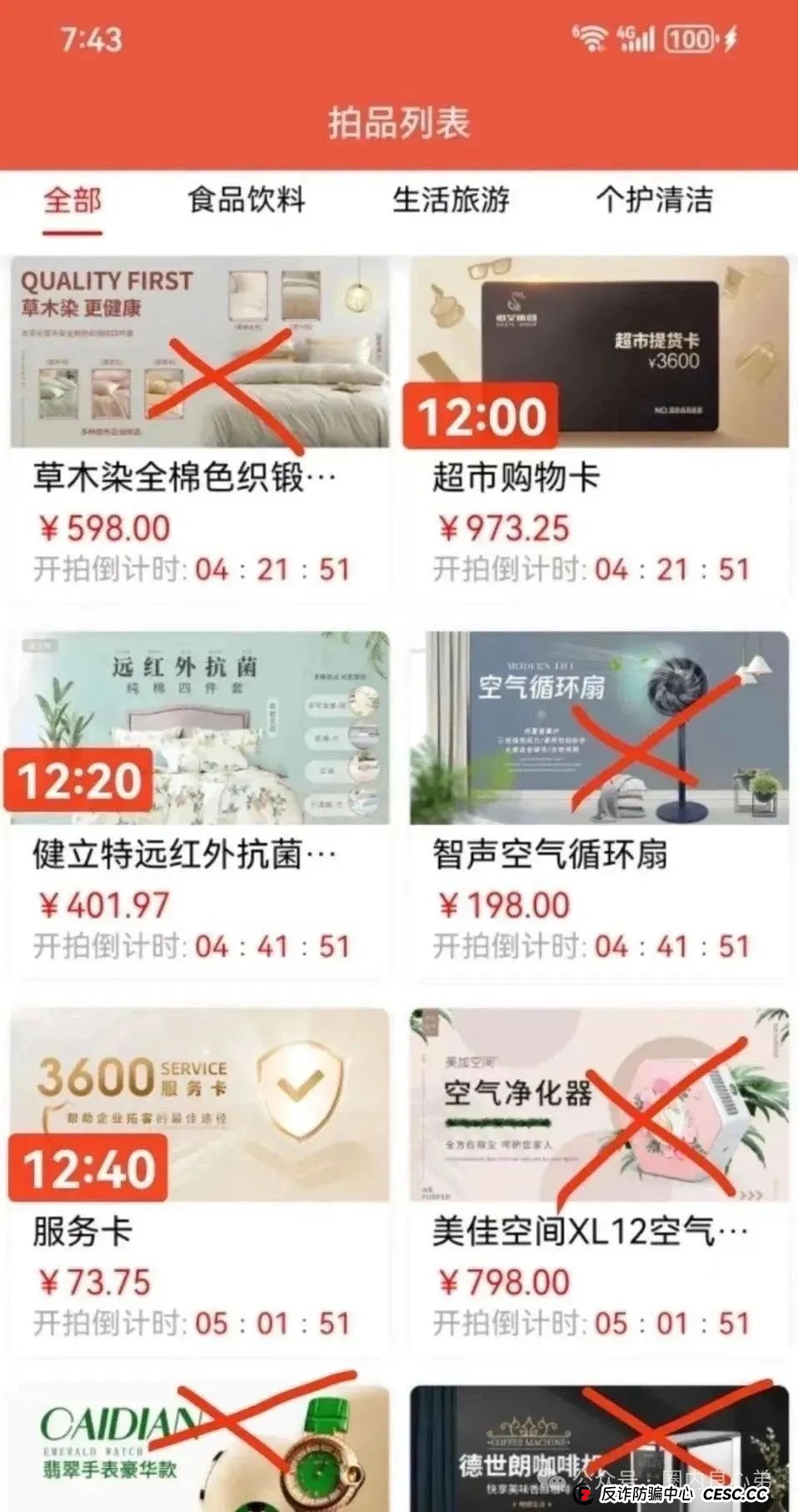Screen dimensions: 798x1512
Task: Switch to the 全部 tab
Action: (72, 201)
